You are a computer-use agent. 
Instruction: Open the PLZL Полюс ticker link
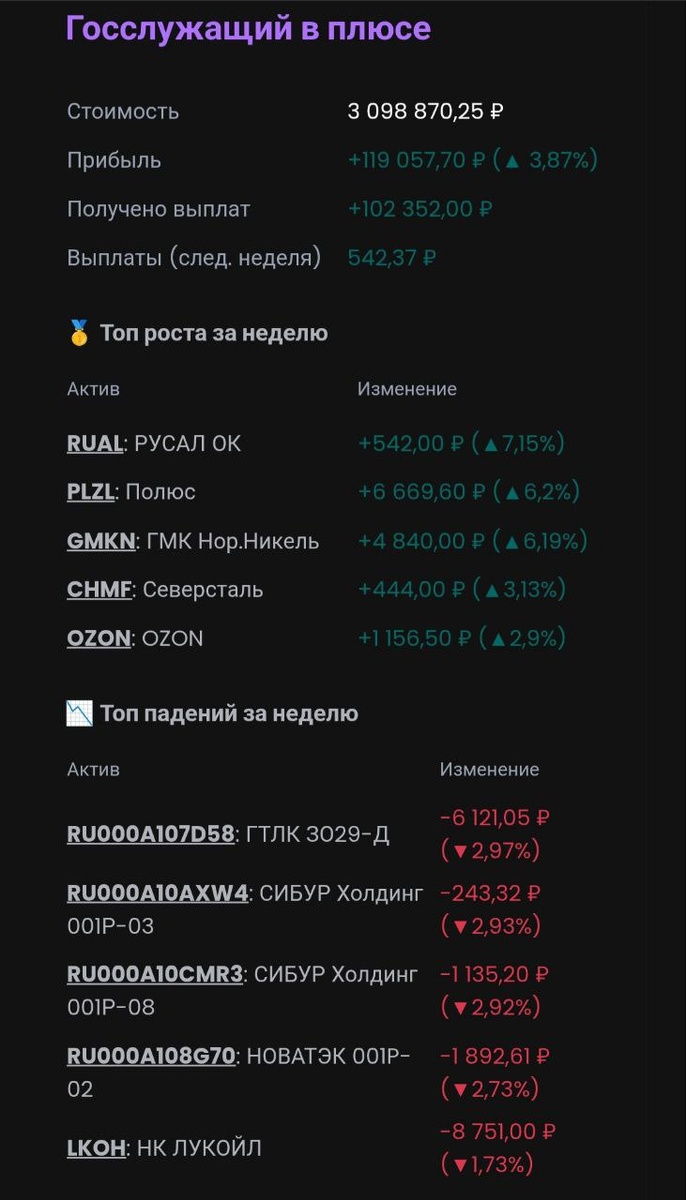[x=92, y=492]
